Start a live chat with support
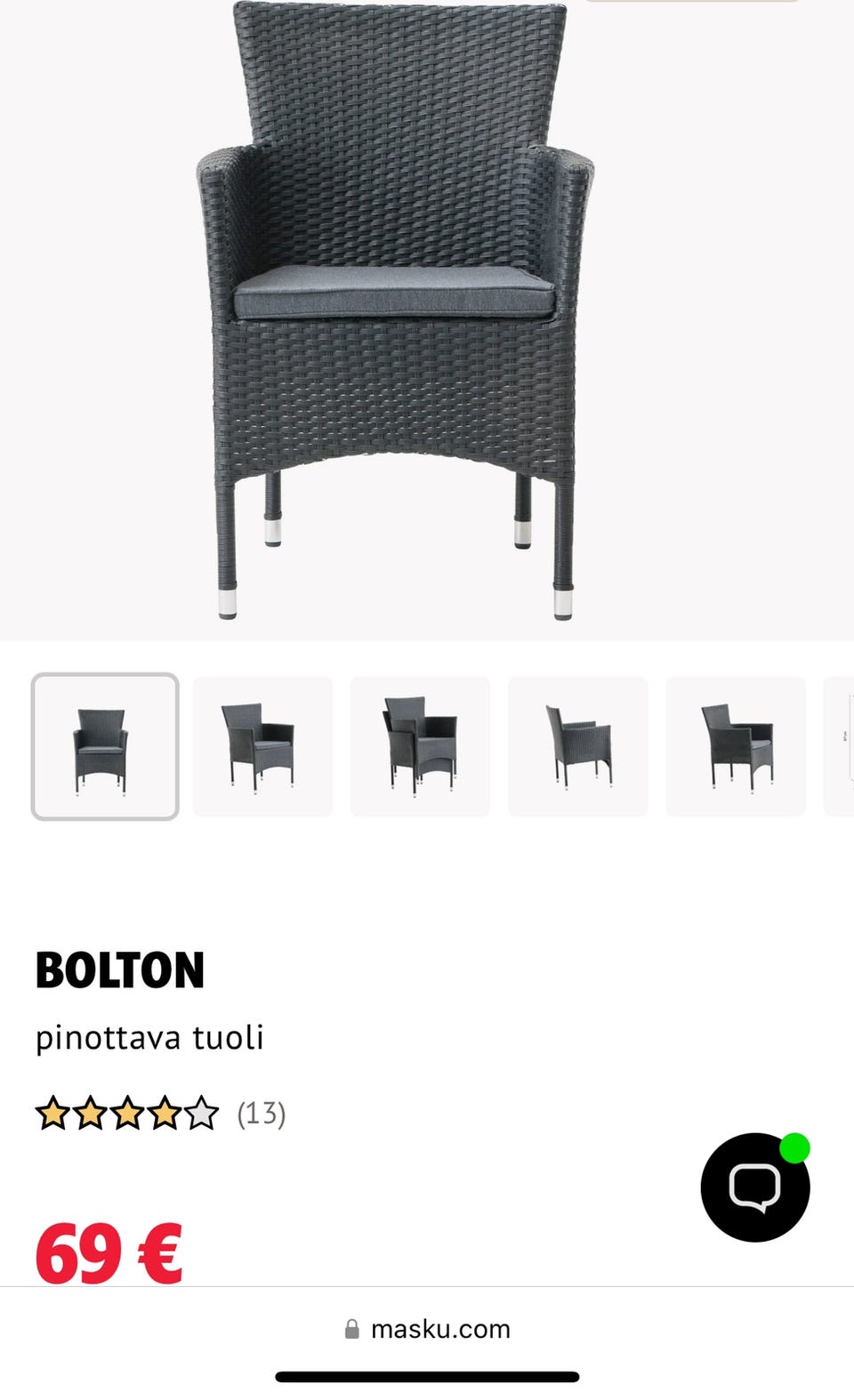Image resolution: width=854 pixels, height=1400 pixels. click(754, 1187)
